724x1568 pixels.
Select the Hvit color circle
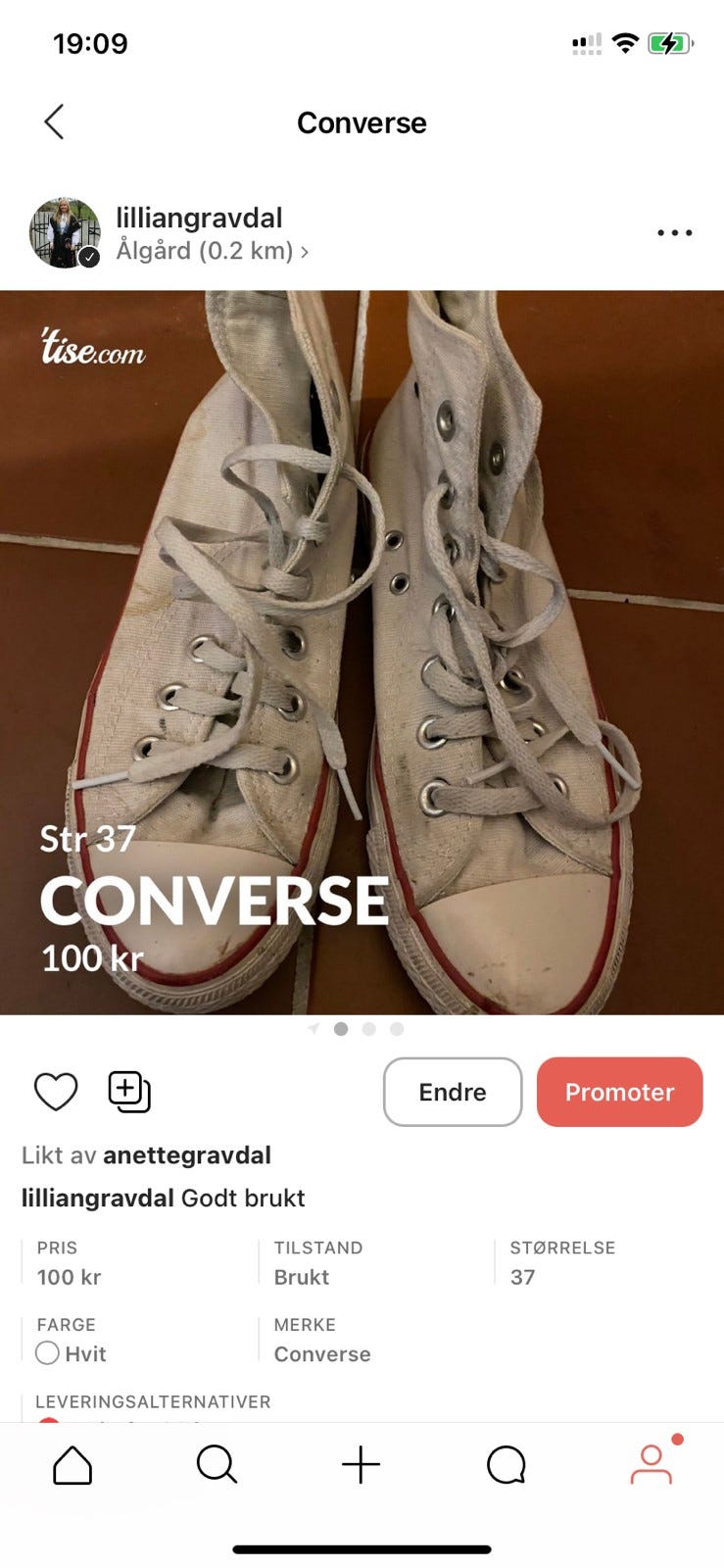[46, 1352]
